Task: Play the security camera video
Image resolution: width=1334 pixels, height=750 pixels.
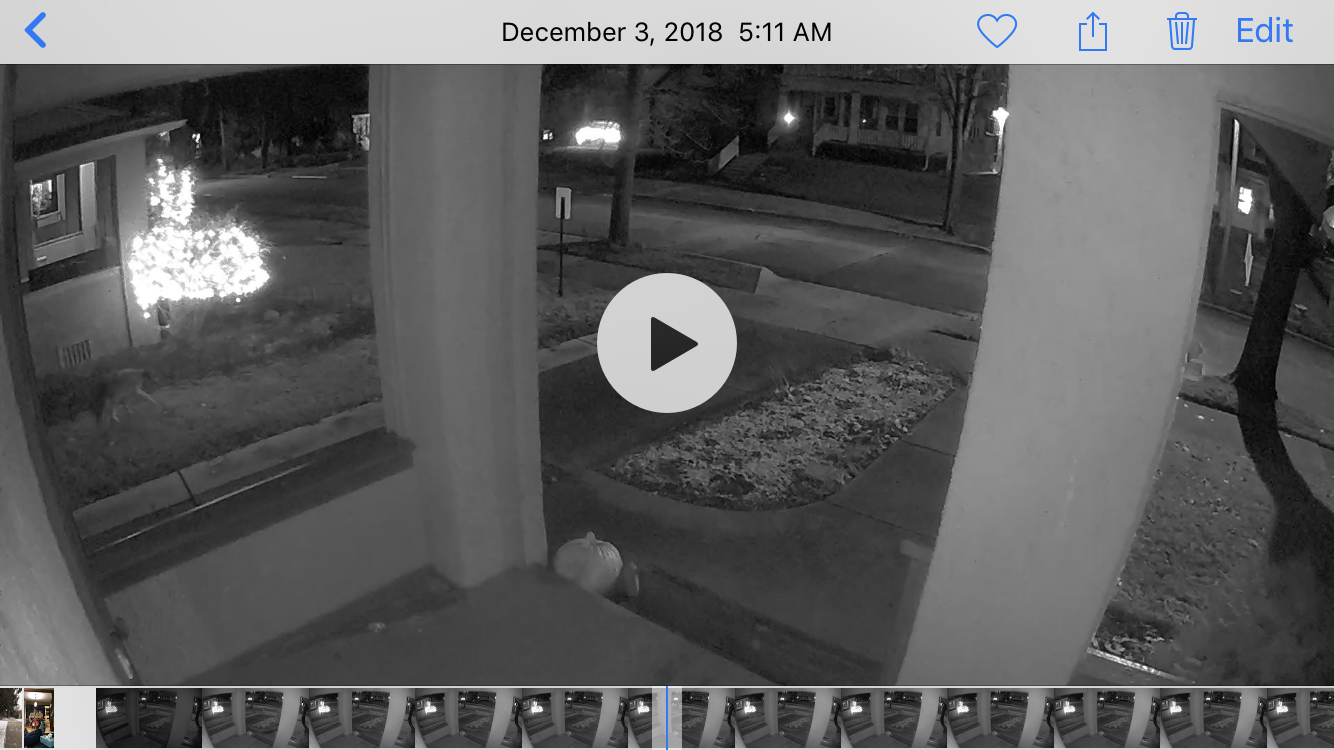Action: pos(667,343)
